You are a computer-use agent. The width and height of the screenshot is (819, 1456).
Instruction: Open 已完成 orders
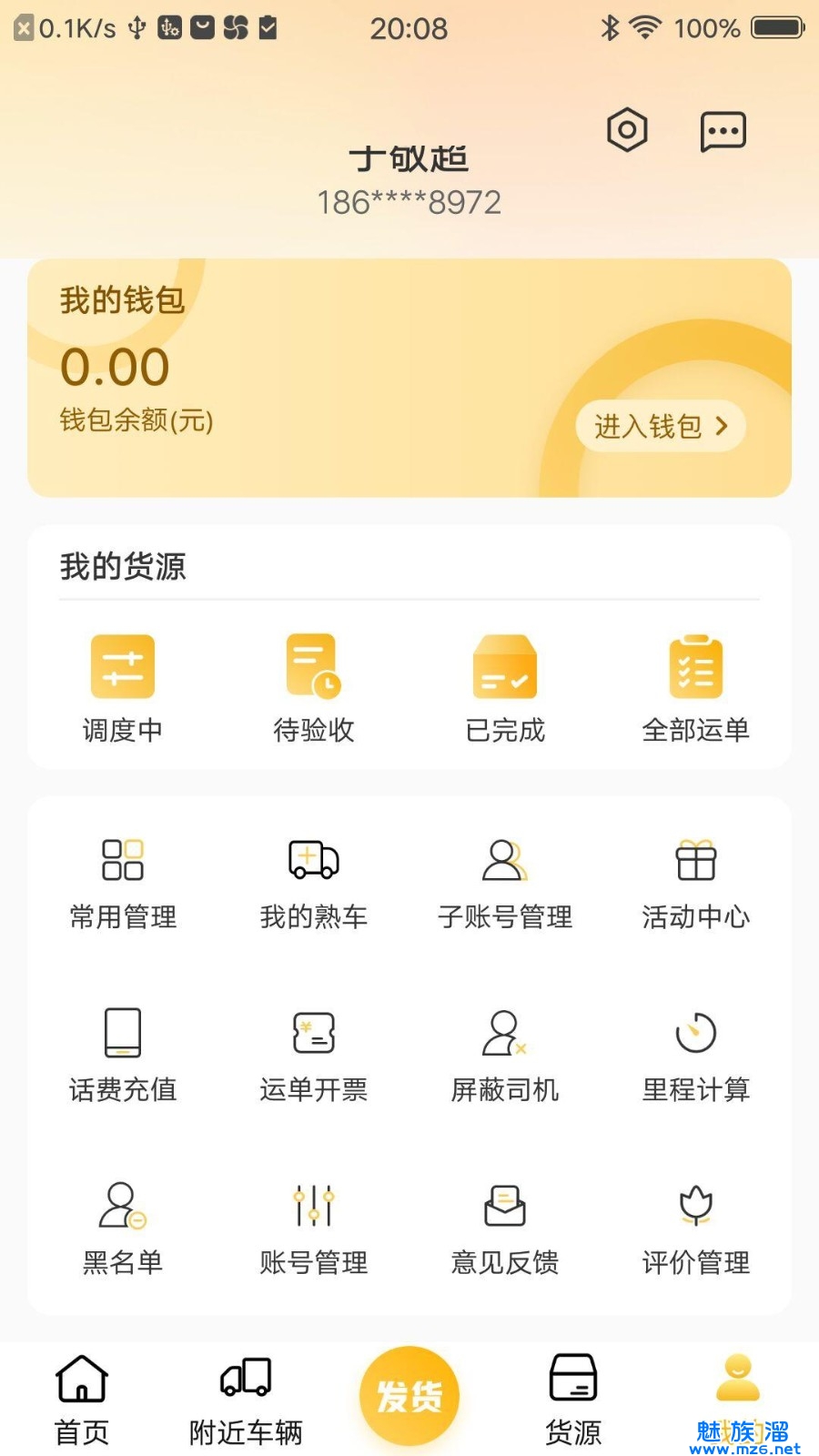point(505,688)
